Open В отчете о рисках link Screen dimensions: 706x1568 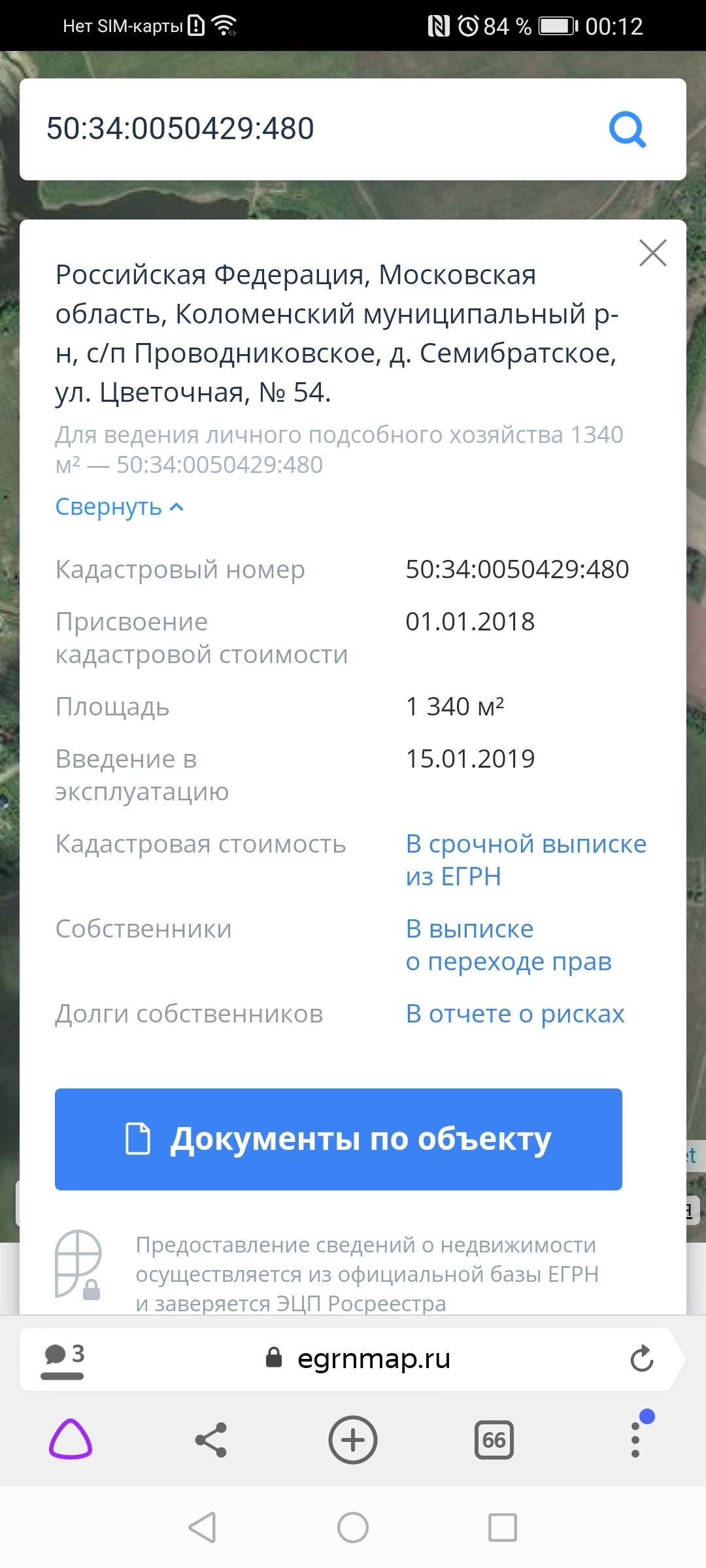514,1014
